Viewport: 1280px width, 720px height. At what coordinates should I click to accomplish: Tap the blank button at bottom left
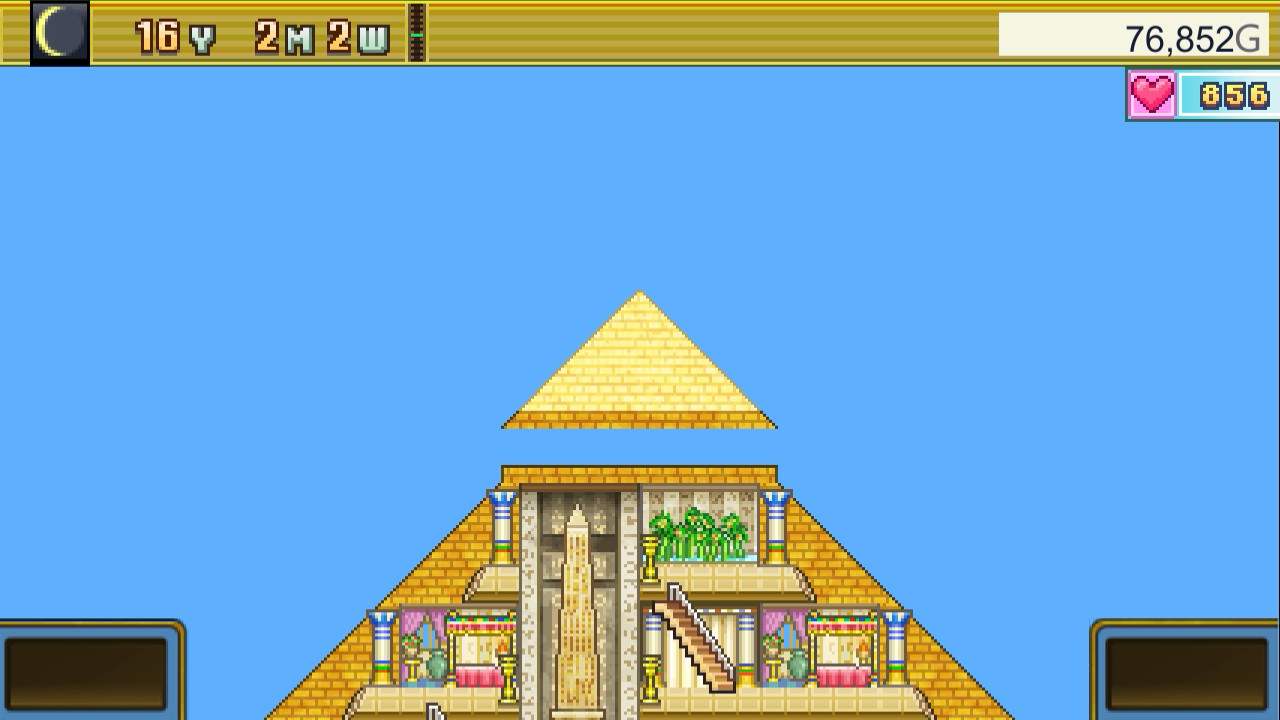88,672
